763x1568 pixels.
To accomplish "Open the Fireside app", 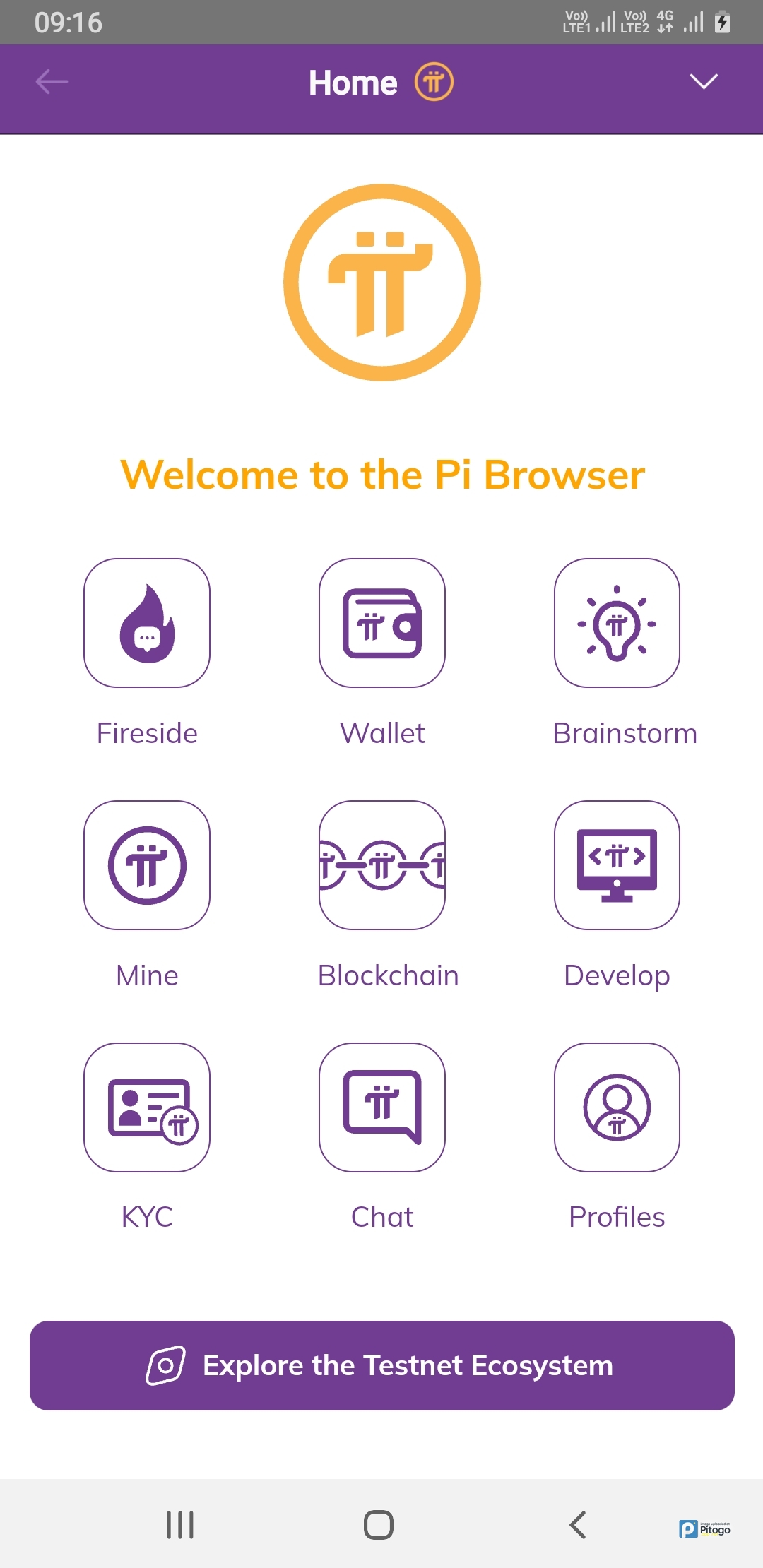I will click(x=147, y=623).
